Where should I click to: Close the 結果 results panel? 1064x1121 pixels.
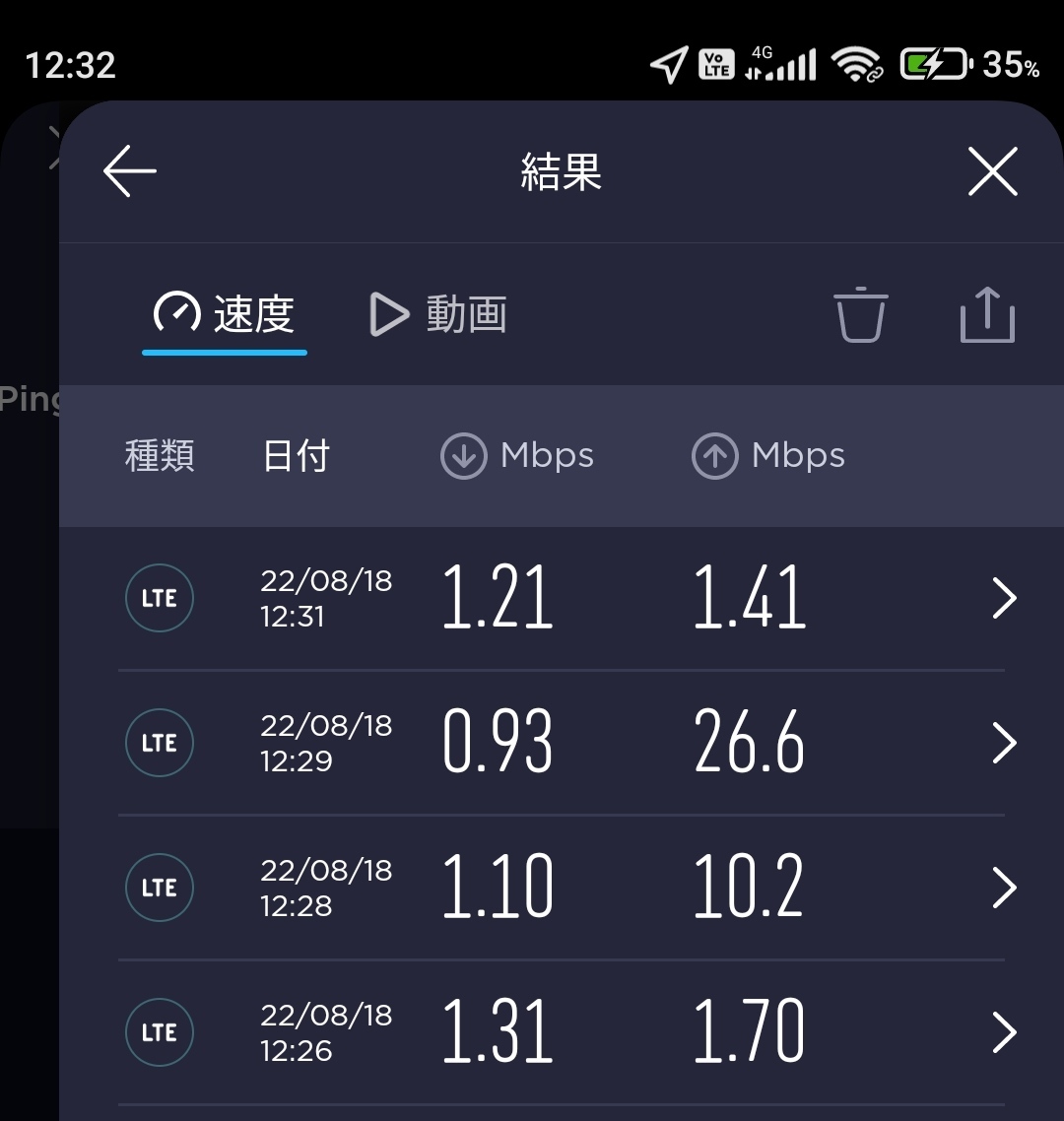pyautogui.click(x=992, y=170)
